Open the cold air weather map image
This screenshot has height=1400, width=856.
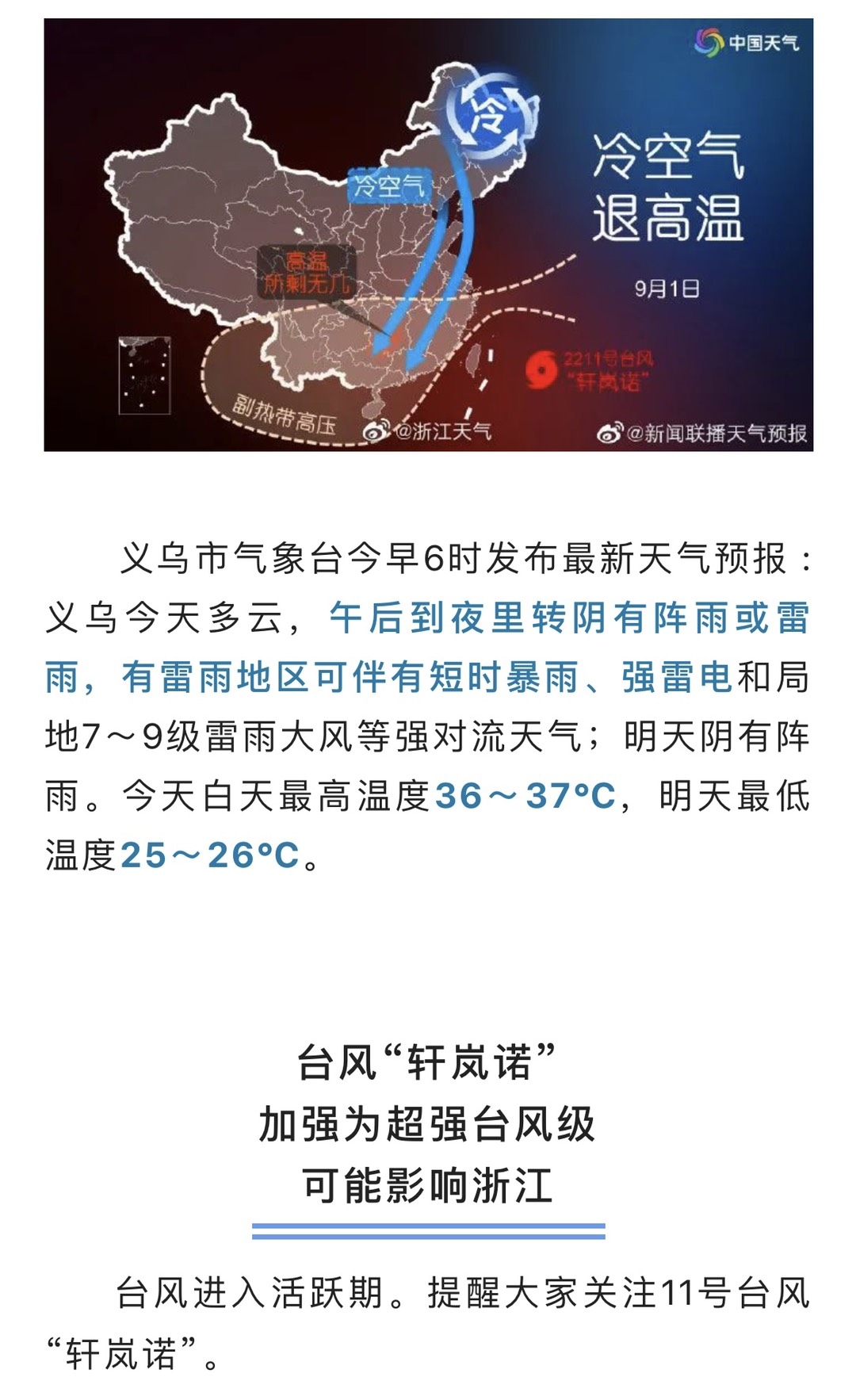click(x=428, y=235)
